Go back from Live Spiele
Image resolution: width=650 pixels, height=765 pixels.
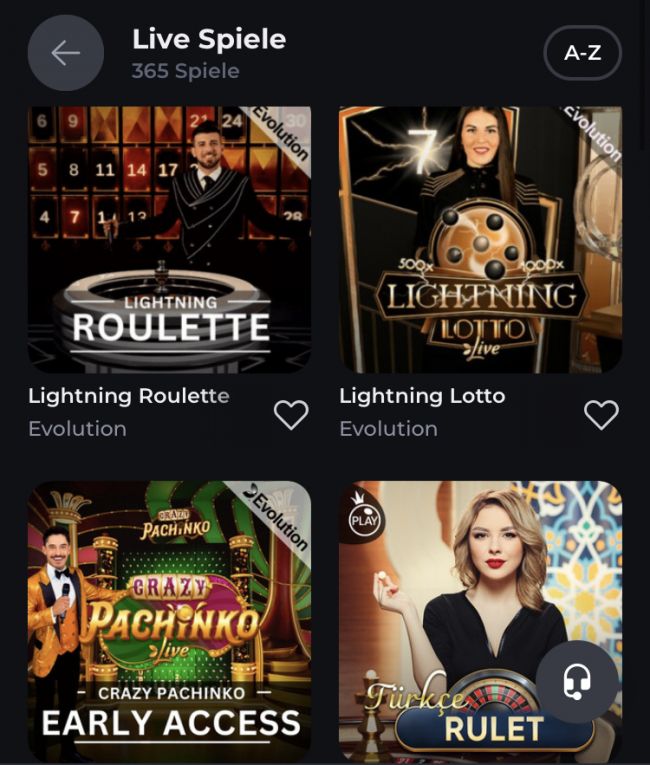pos(66,53)
